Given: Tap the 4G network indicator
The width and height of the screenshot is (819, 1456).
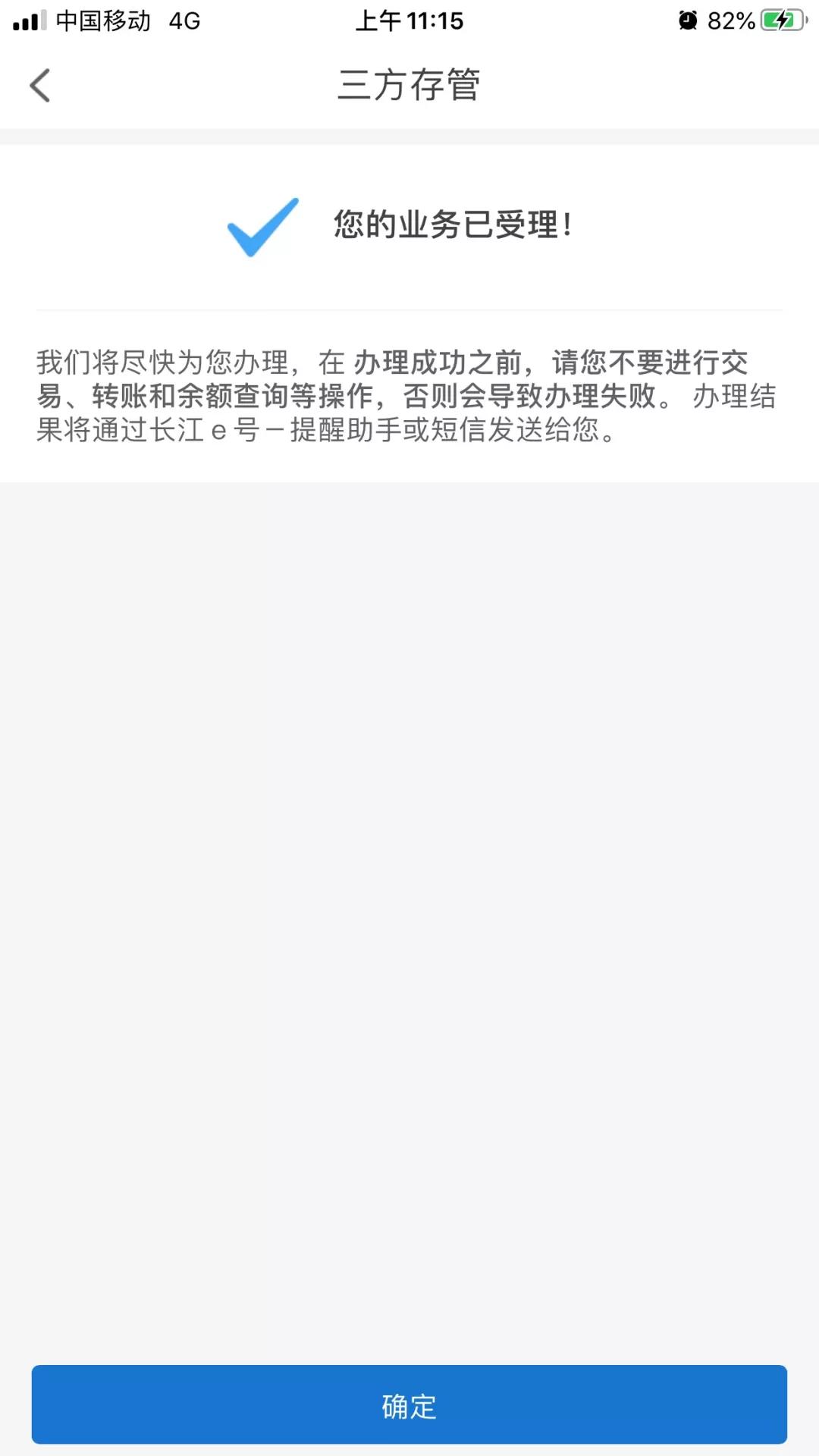Looking at the screenshot, I should point(184,21).
